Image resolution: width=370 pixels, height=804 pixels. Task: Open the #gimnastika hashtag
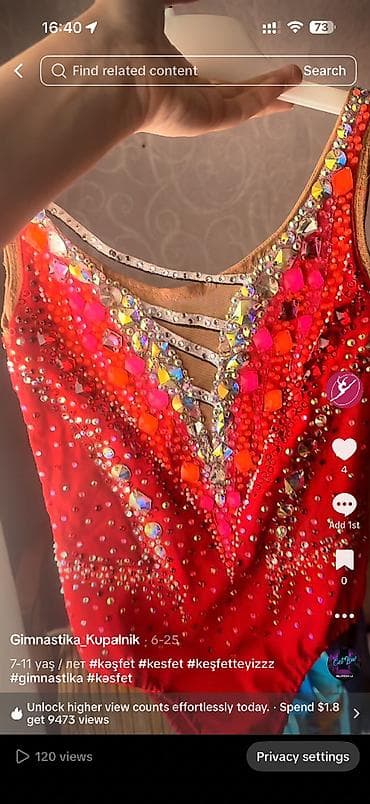point(46,678)
